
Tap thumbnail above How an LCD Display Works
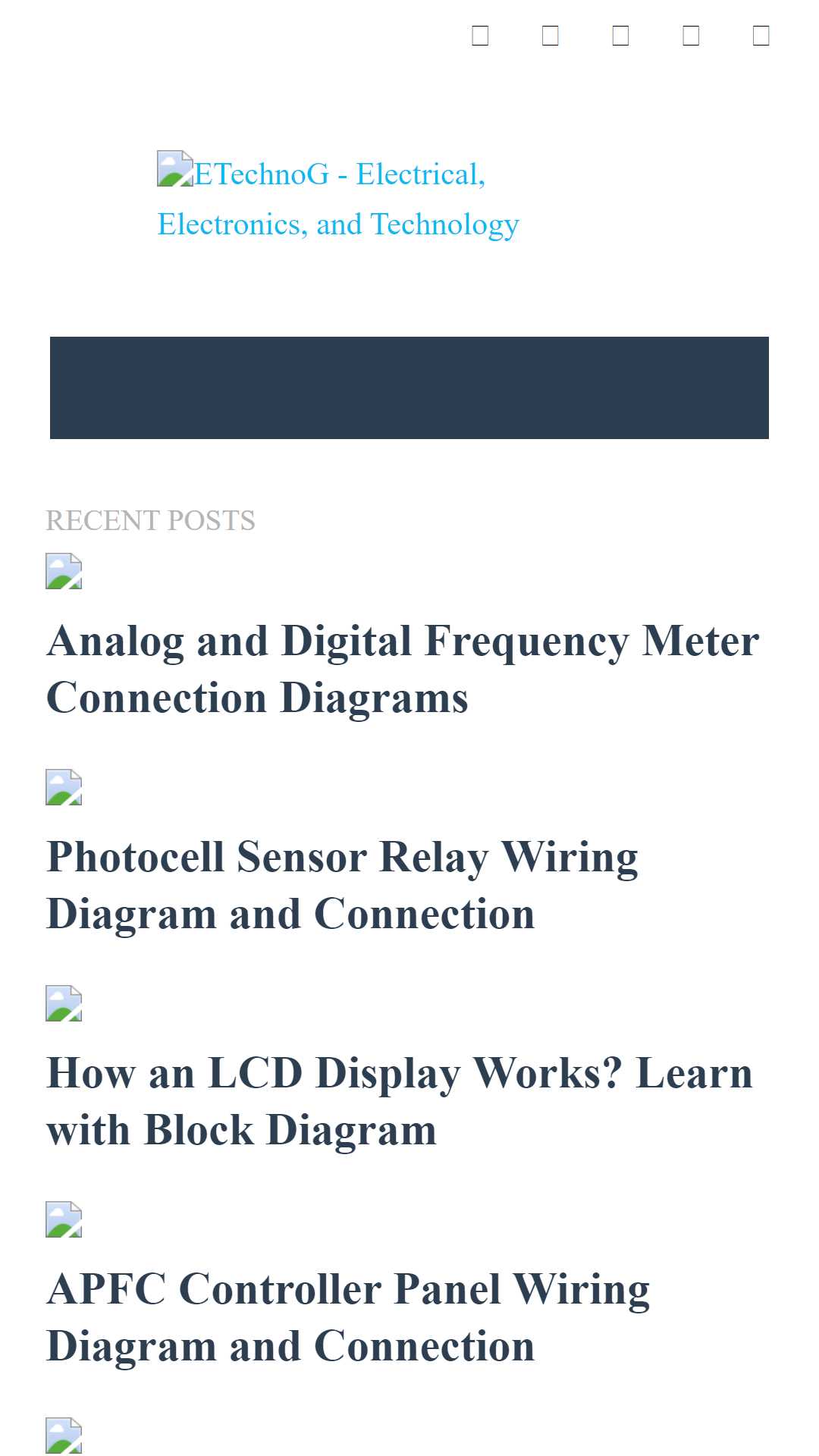(64, 1003)
